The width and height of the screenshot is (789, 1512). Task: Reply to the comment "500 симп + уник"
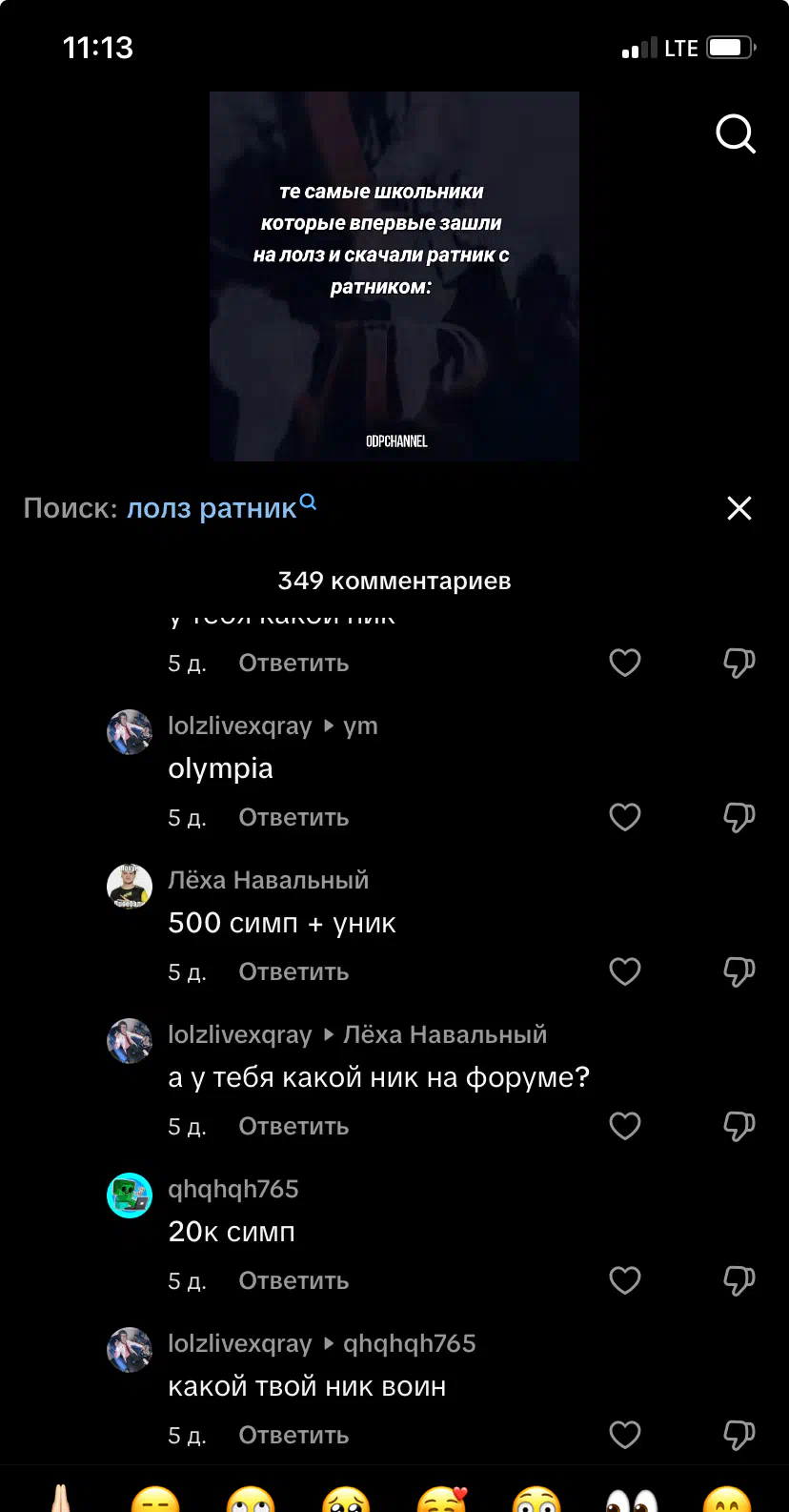tap(293, 971)
